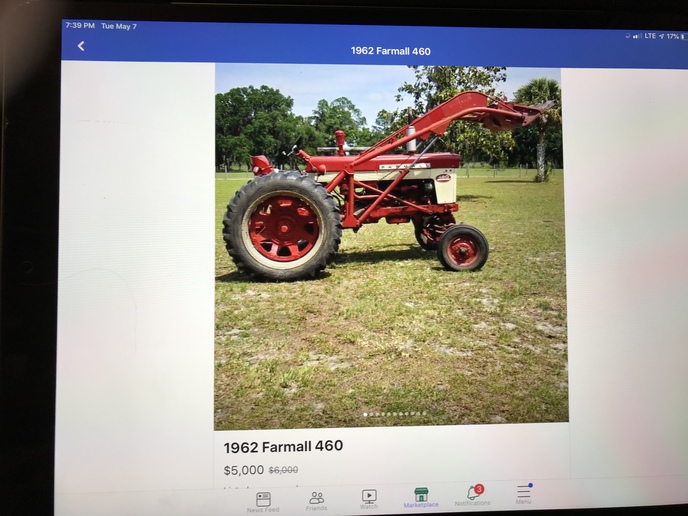
Task: Open the Friends tab
Action: 316,499
